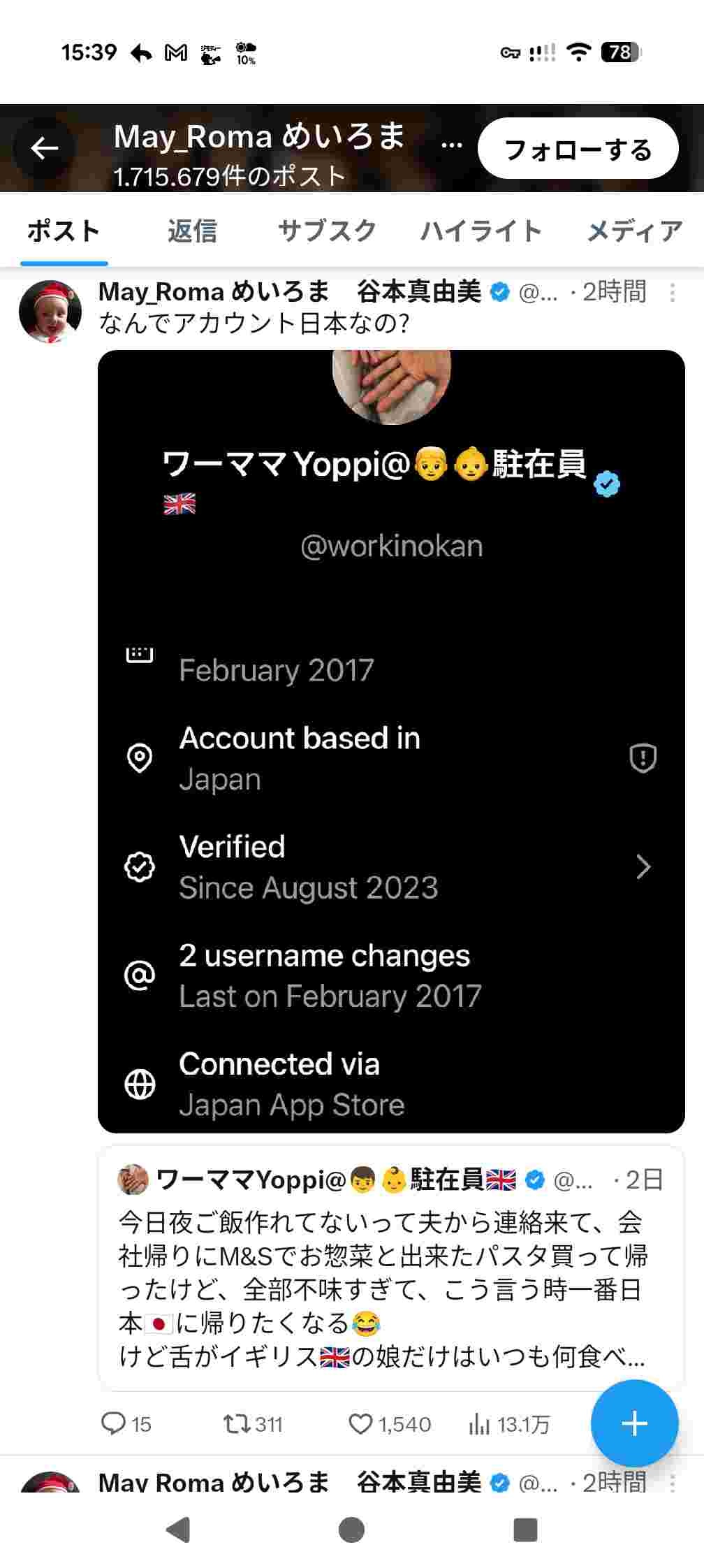Select the メディア tab

634,231
